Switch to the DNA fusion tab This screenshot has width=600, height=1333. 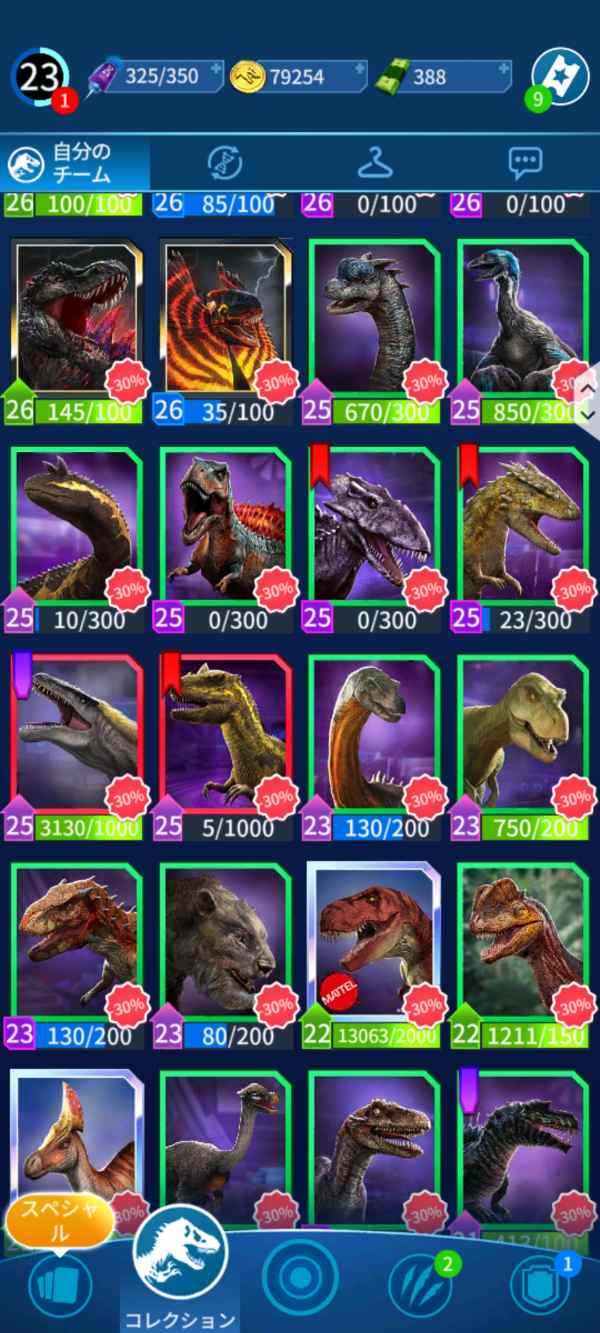[x=224, y=162]
